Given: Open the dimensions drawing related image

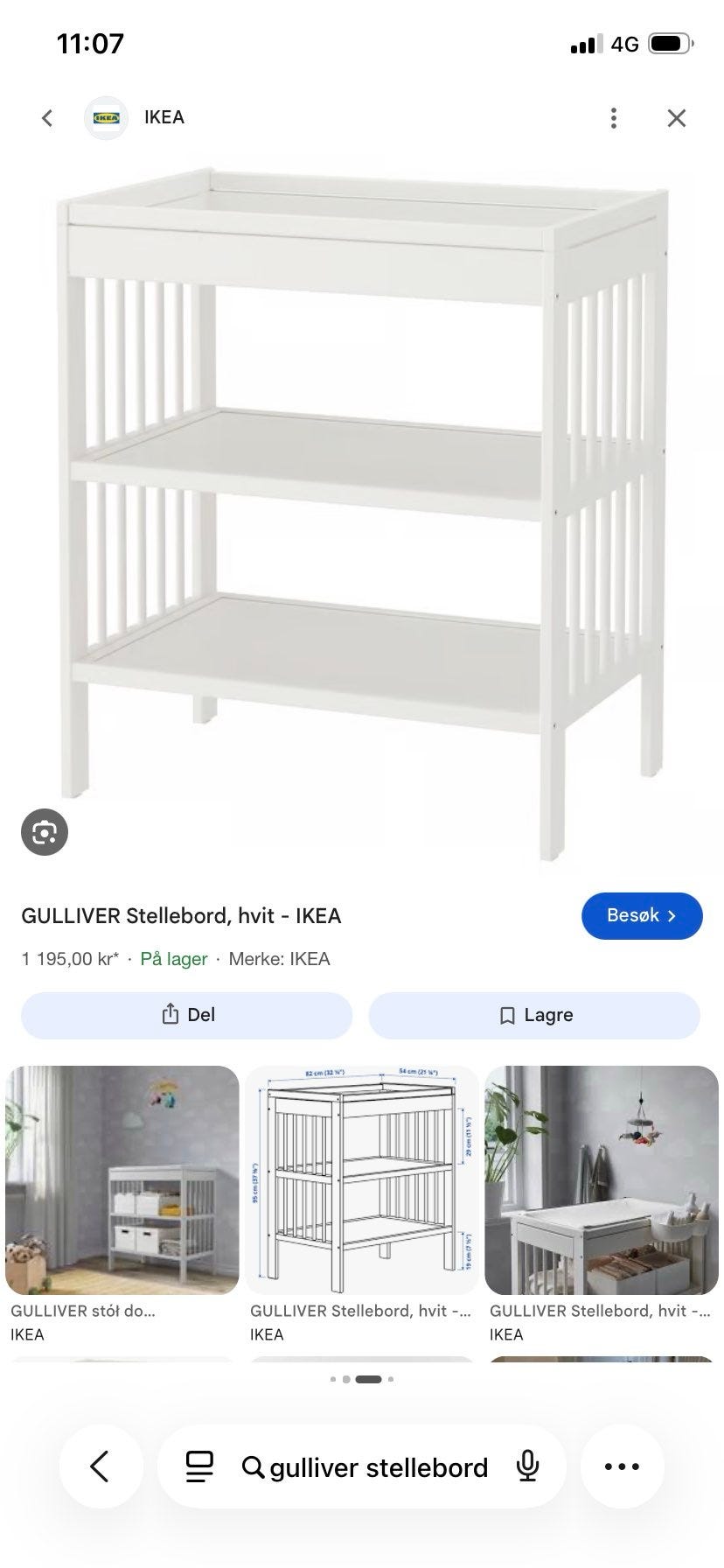Looking at the screenshot, I should click(x=361, y=1180).
